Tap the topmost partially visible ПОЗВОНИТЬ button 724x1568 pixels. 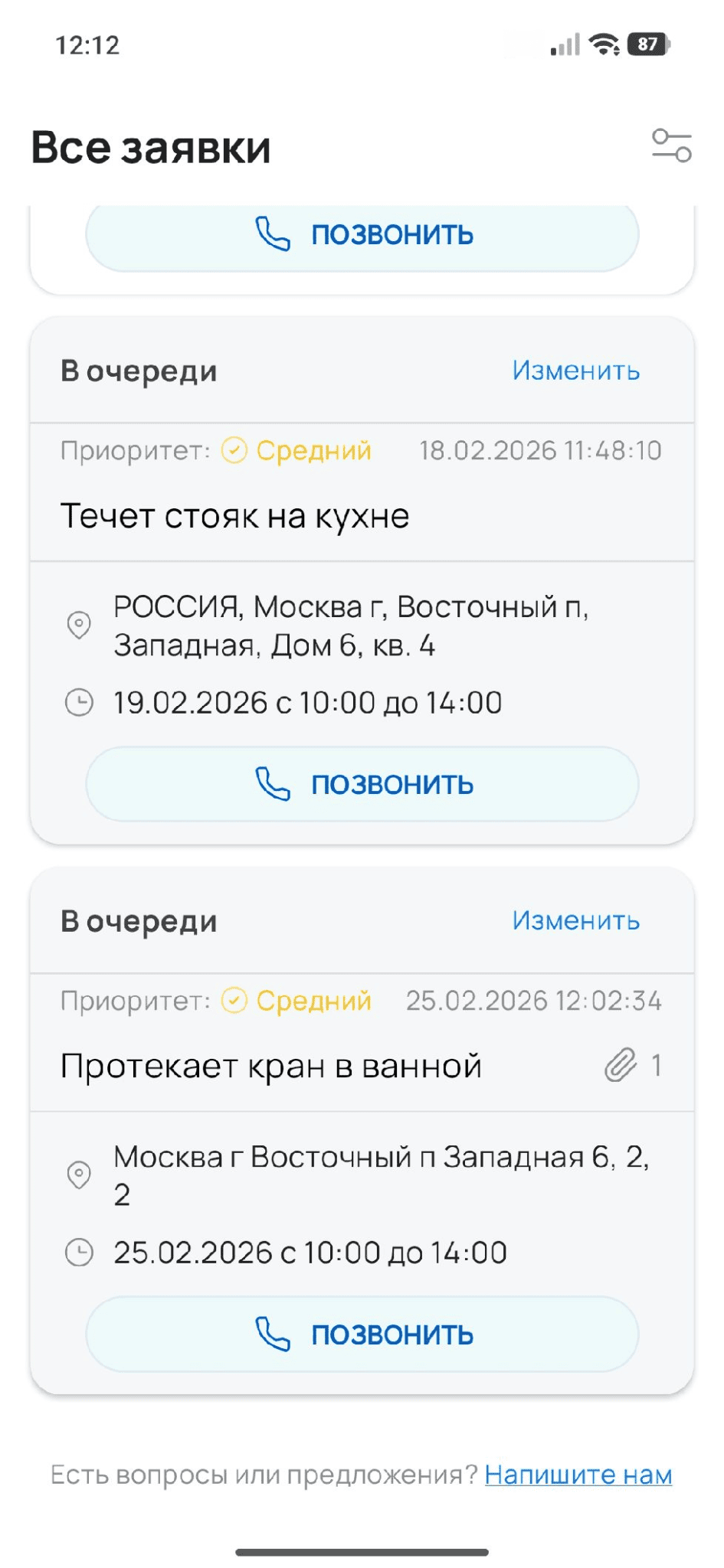click(x=362, y=236)
